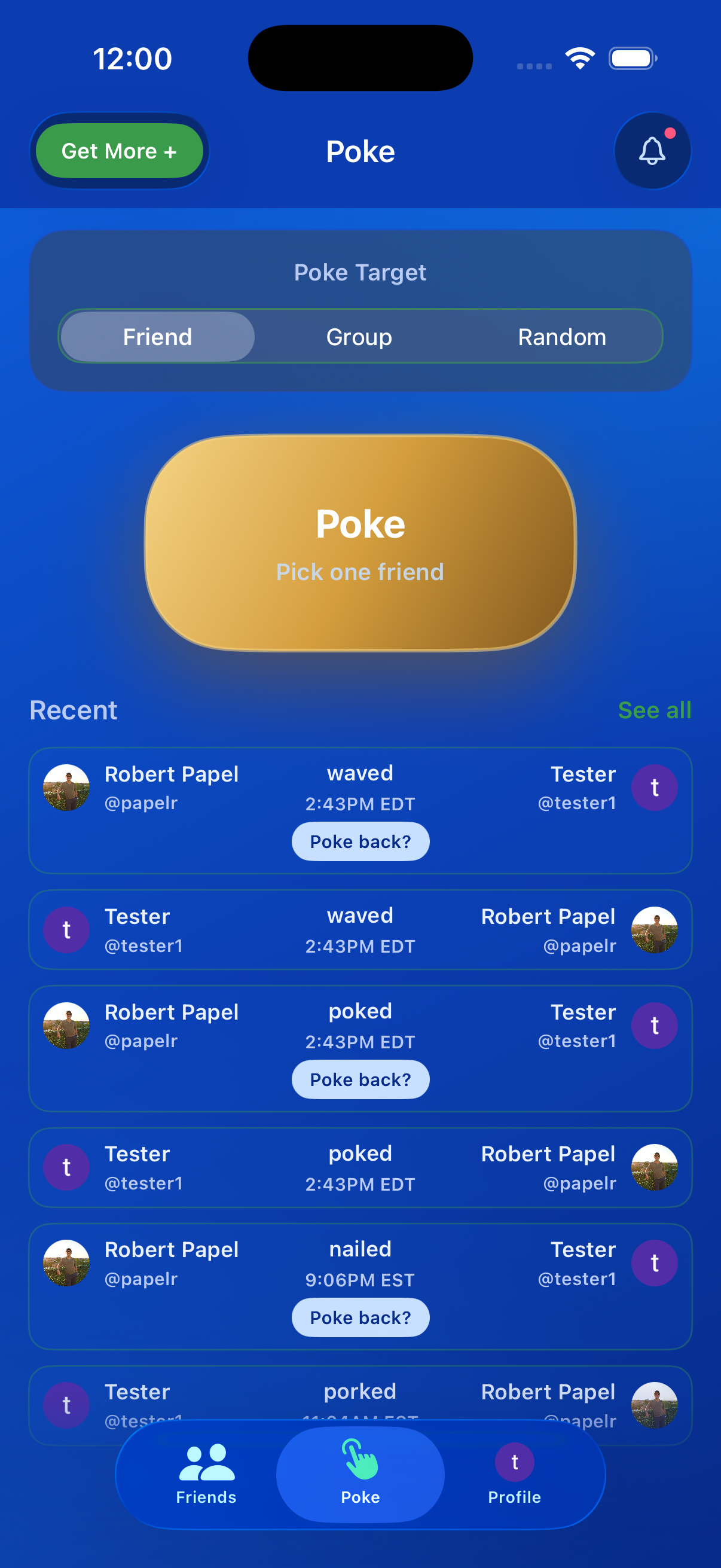Open Profile via the avatar icon

tap(514, 1461)
